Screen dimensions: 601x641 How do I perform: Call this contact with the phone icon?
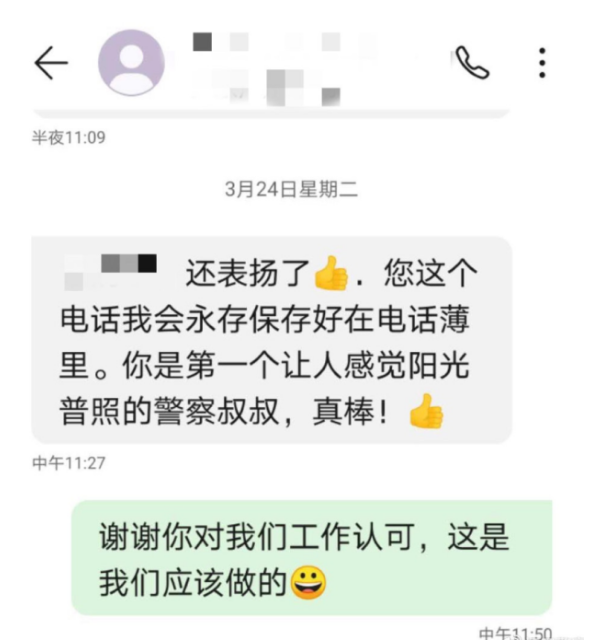471,62
